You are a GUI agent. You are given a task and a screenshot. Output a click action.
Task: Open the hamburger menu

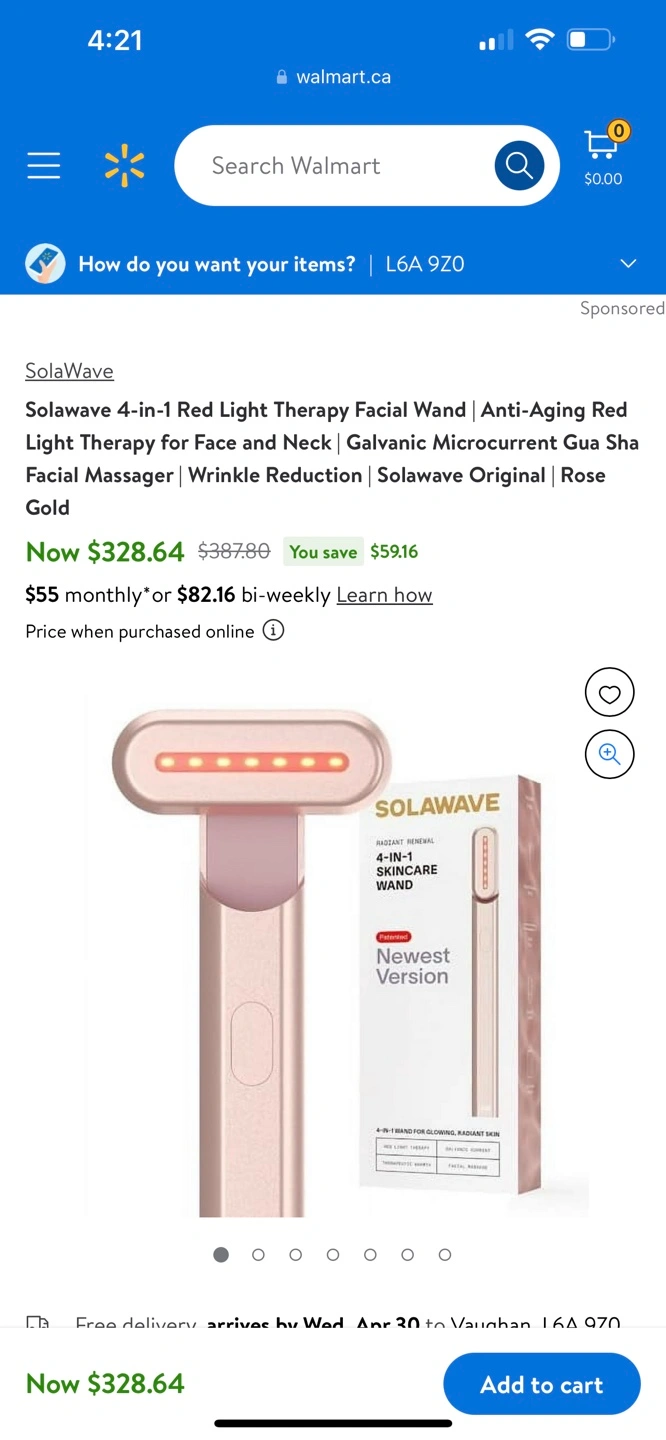[44, 166]
